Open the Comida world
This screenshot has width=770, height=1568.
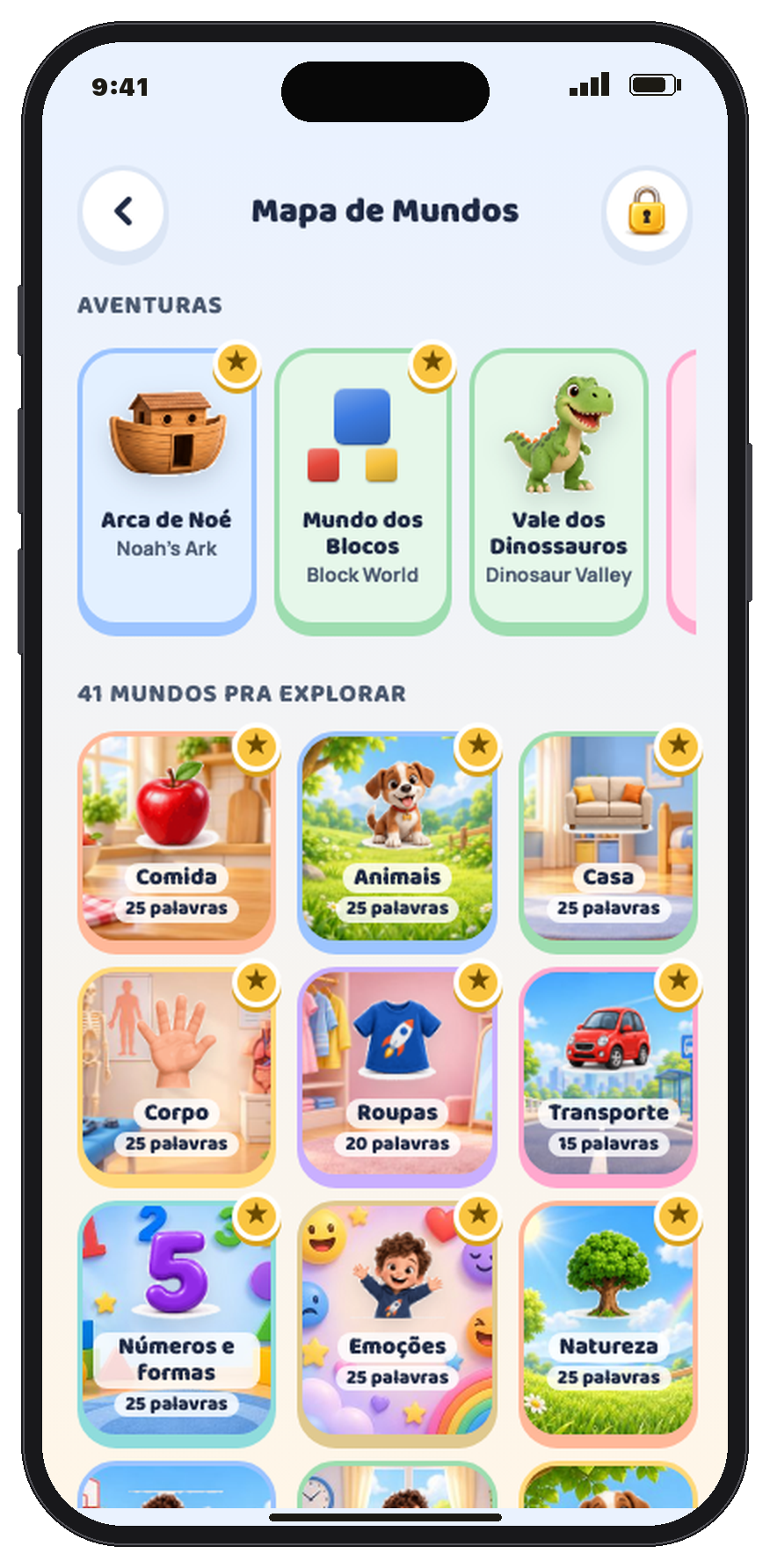click(177, 842)
